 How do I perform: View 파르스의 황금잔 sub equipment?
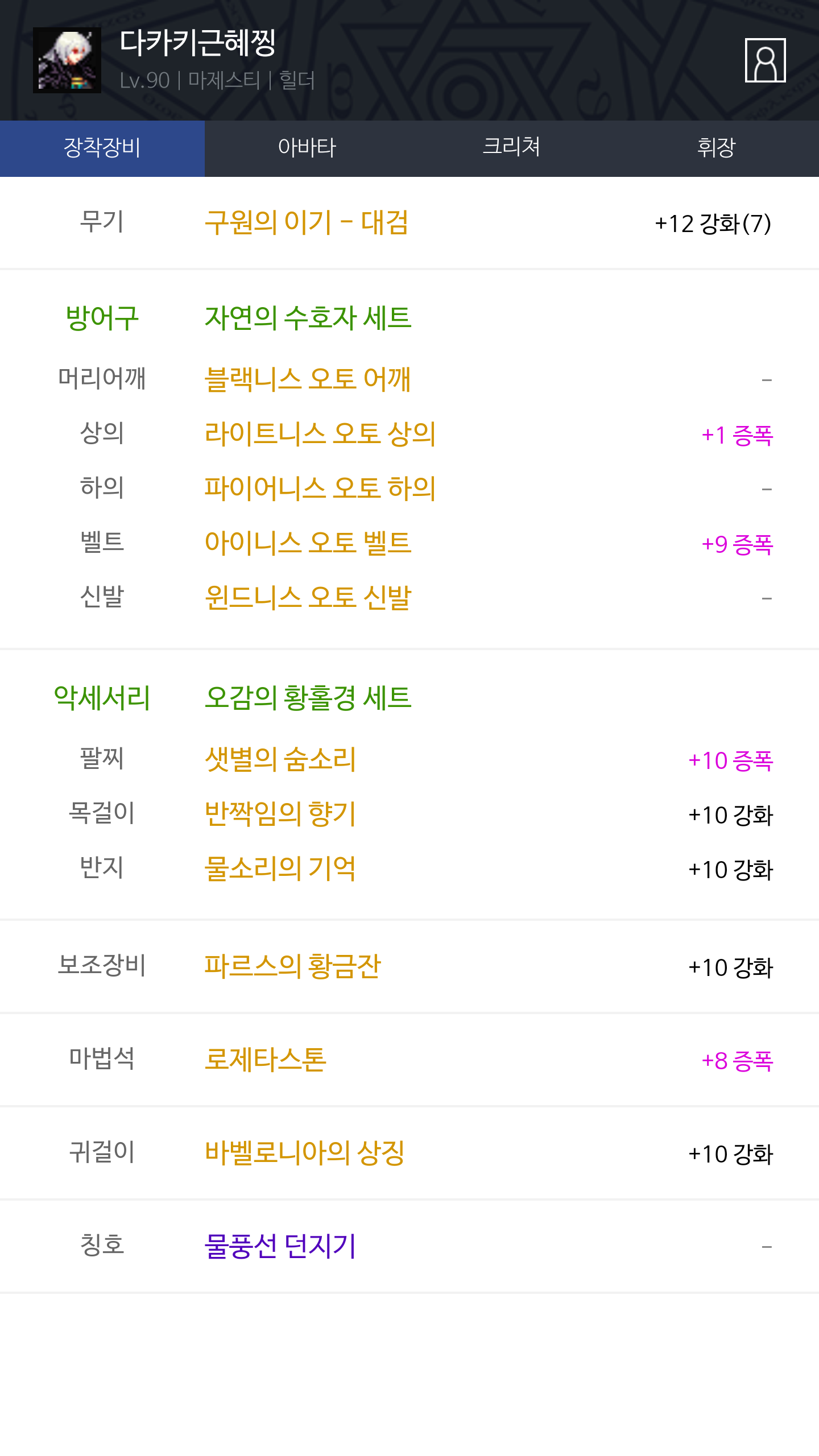coord(293,966)
